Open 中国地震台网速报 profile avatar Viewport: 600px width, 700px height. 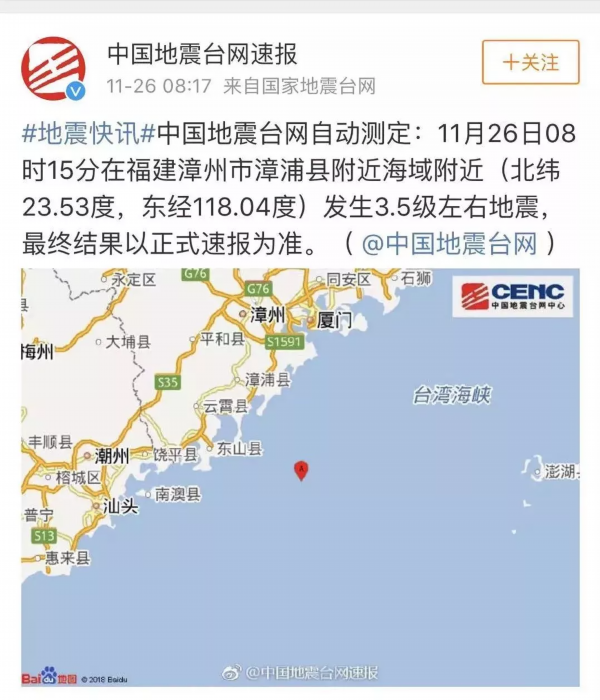pos(52,65)
